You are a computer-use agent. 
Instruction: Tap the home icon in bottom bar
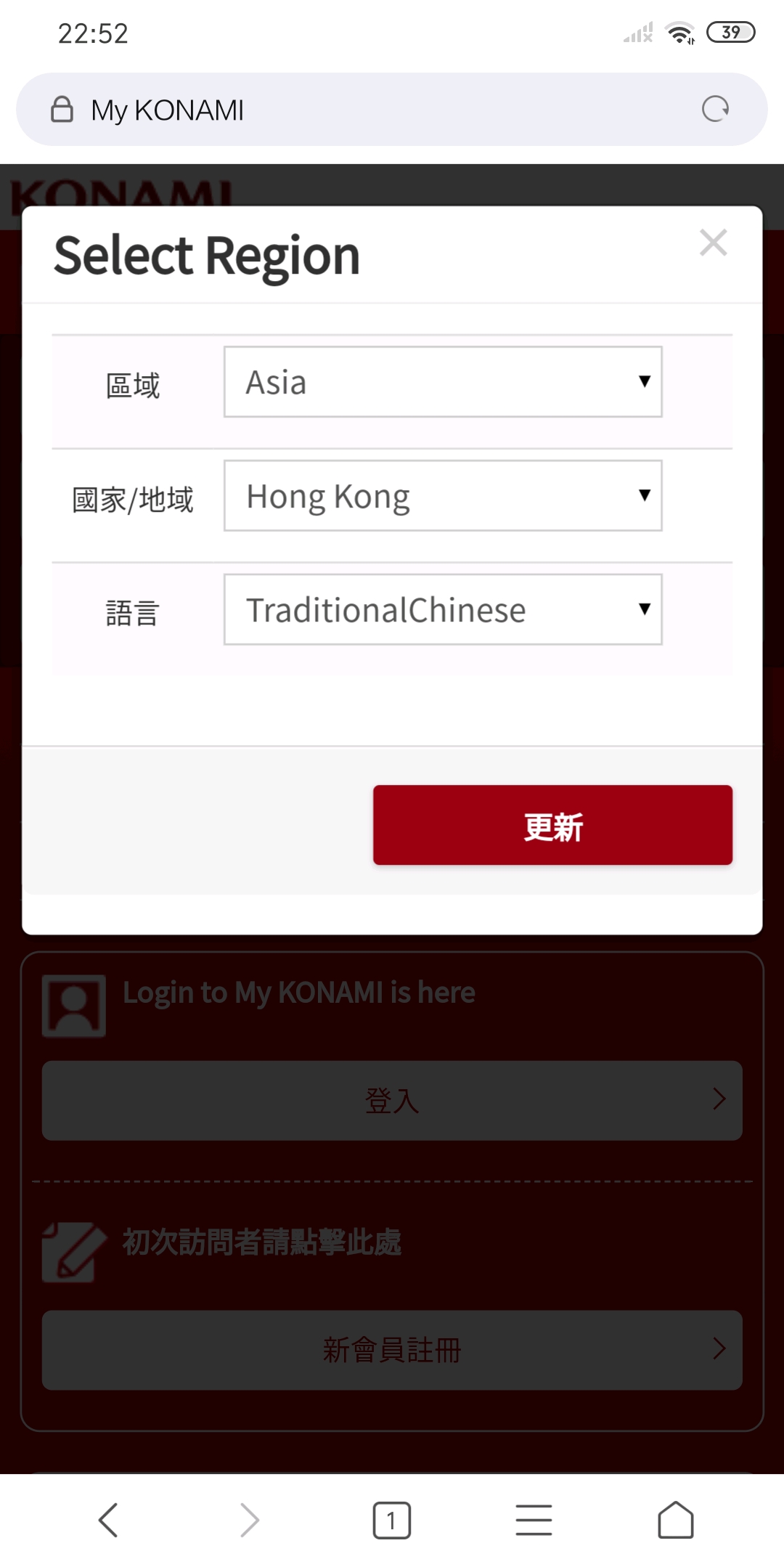pos(675,1520)
